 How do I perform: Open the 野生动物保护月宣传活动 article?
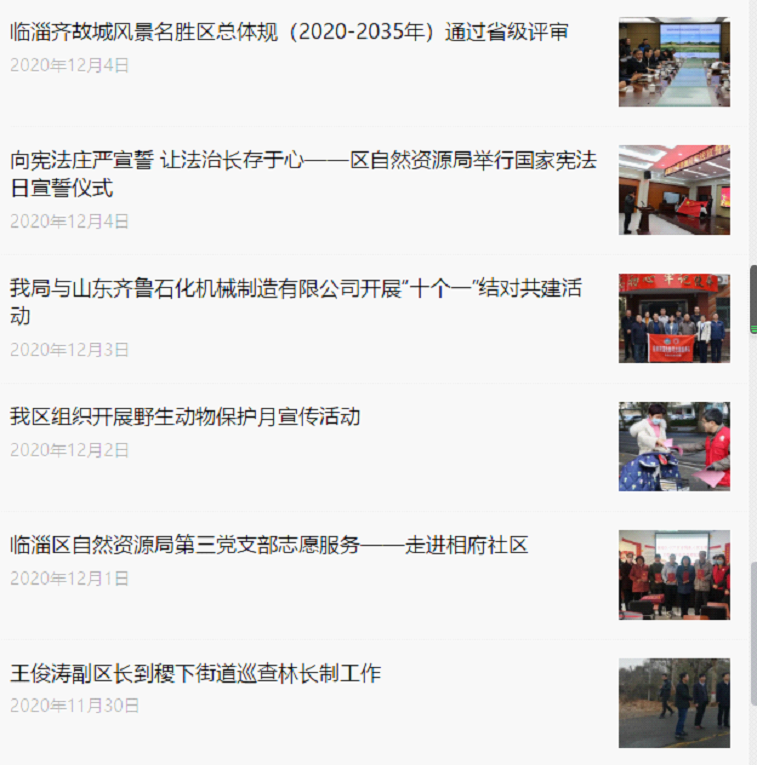point(185,417)
